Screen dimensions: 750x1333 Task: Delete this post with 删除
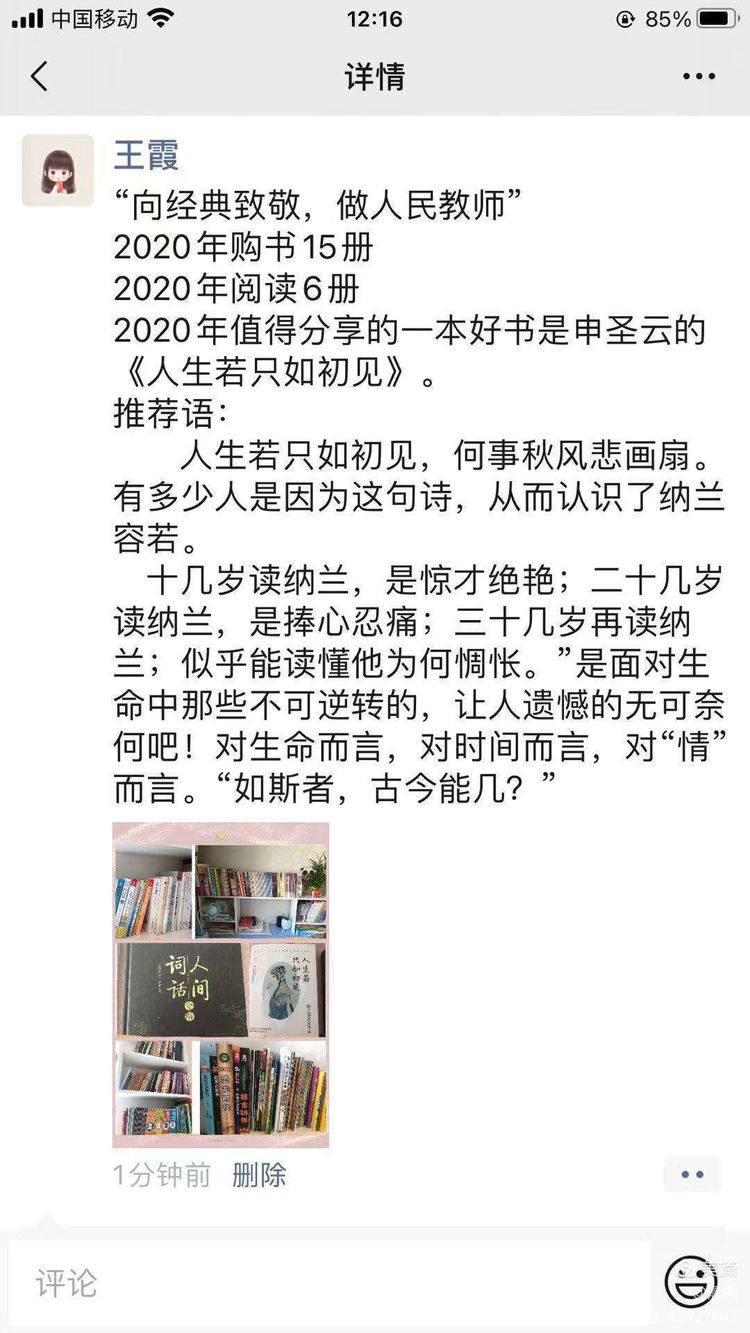click(259, 1174)
